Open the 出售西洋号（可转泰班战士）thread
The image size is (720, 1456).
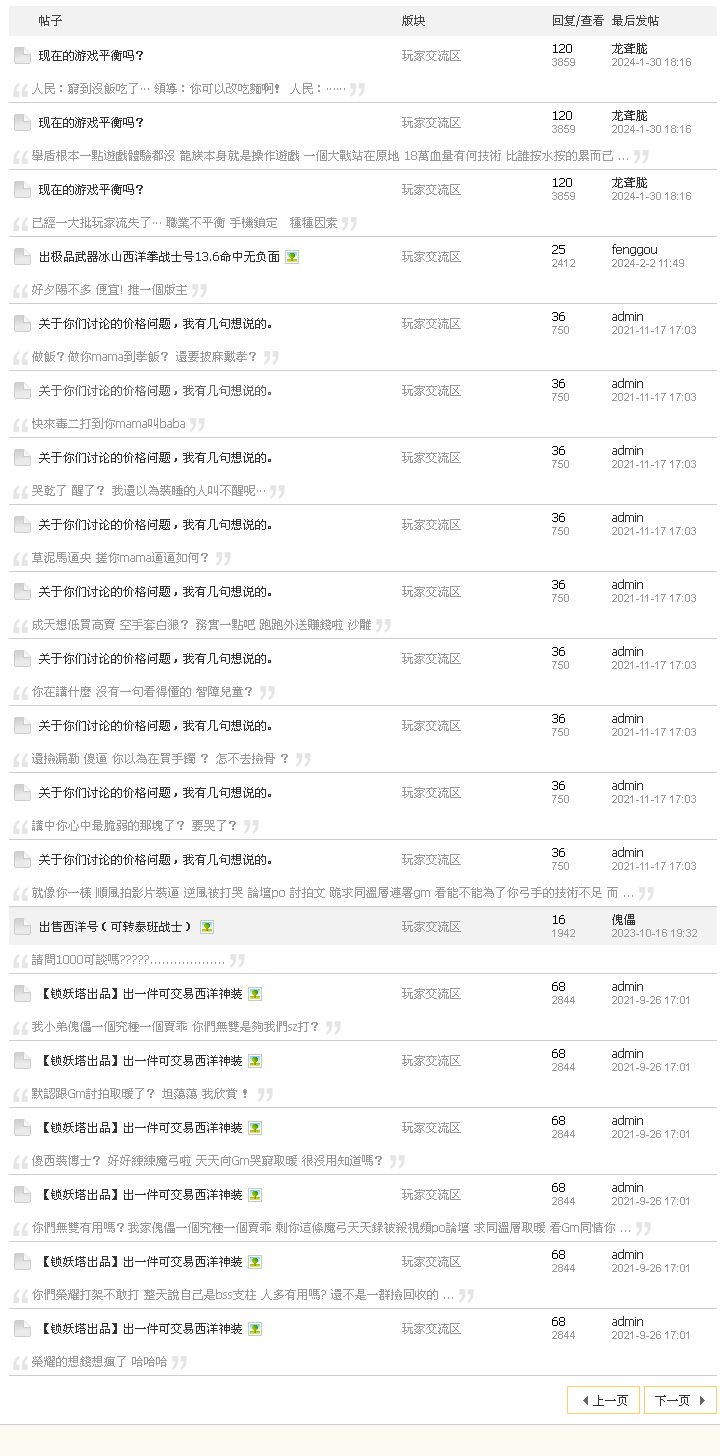(115, 927)
